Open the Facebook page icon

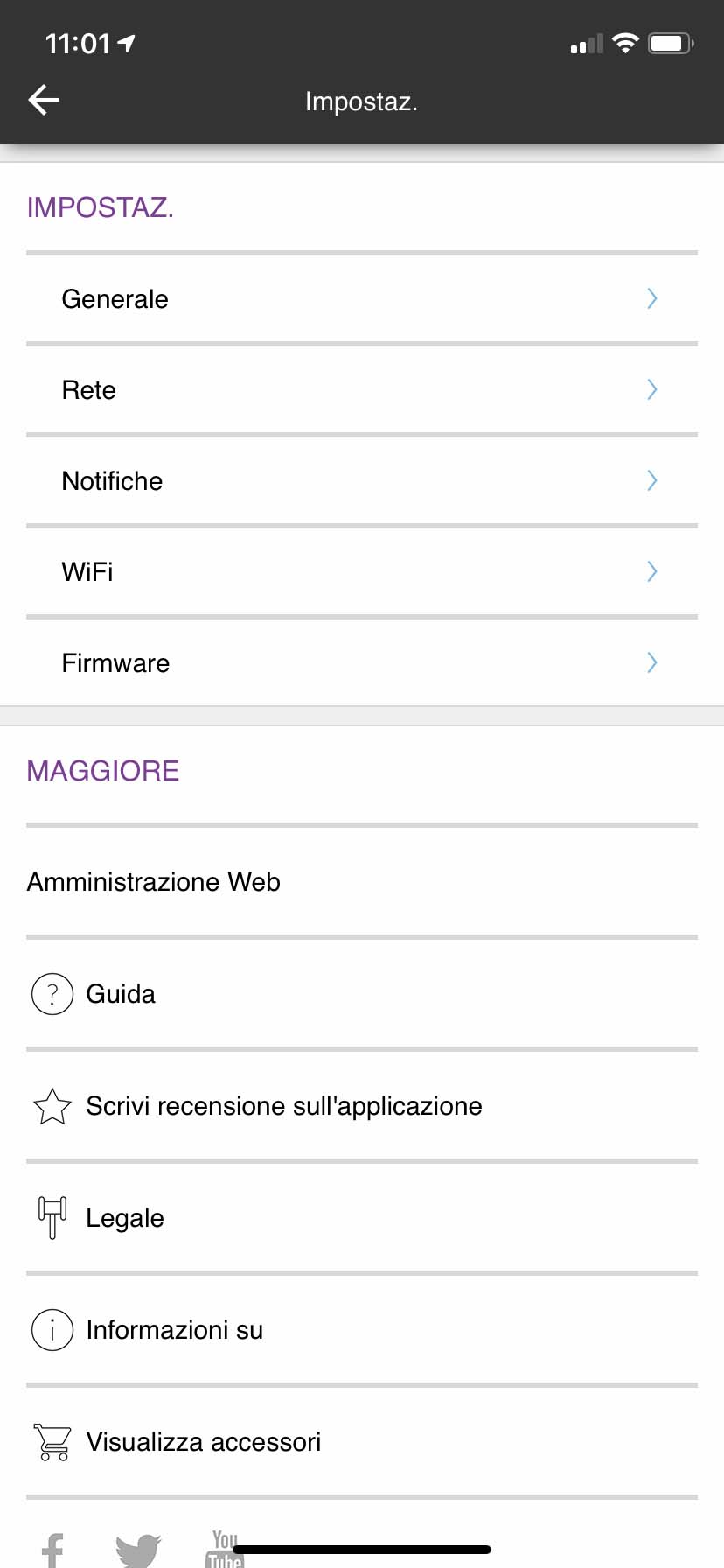tap(54, 1550)
